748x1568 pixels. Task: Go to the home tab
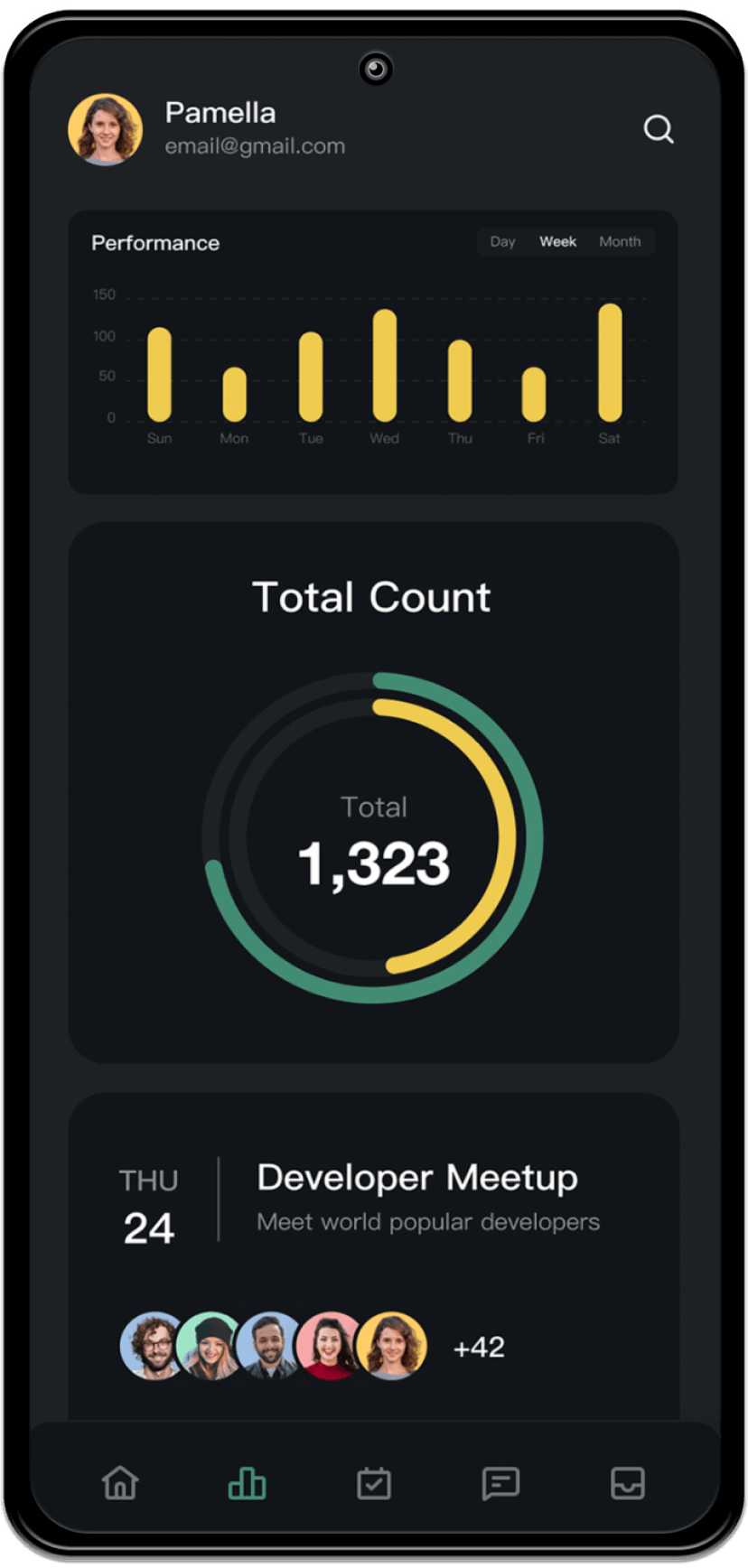pyautogui.click(x=120, y=1483)
